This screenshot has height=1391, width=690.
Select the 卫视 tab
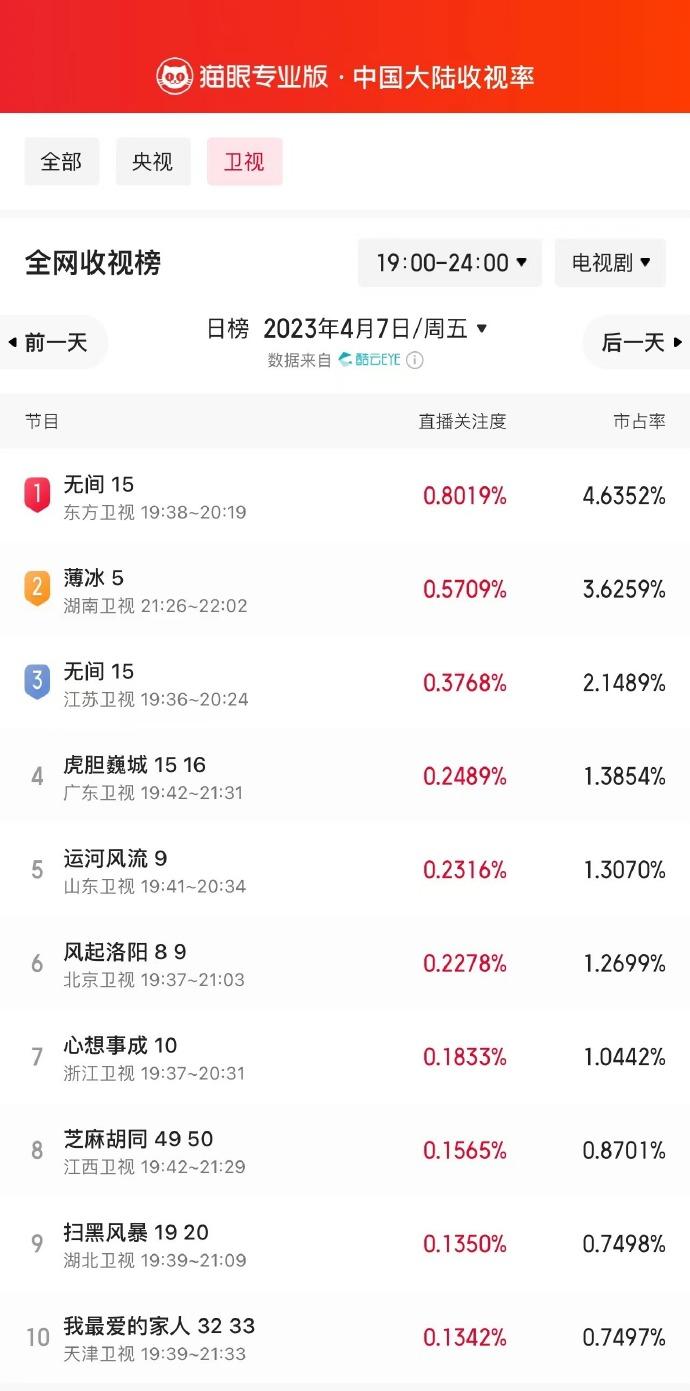(245, 161)
